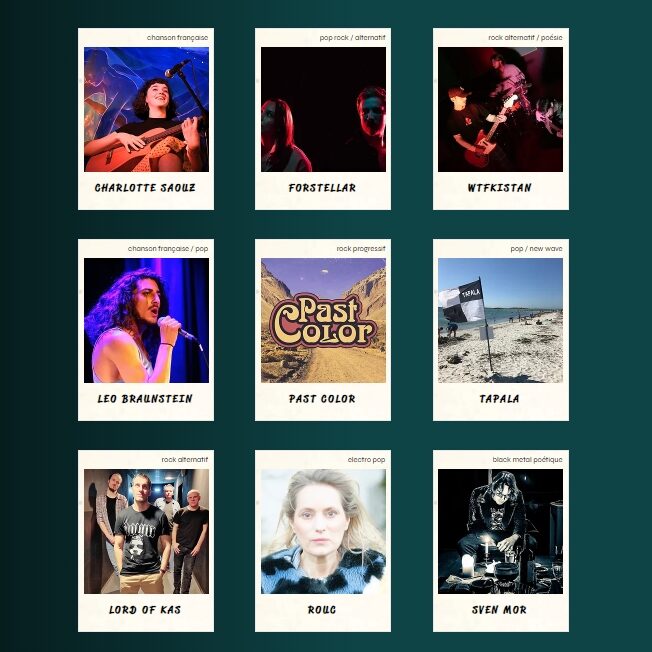Screen dimensions: 652x652
Task: Open the Past Color card
Action: tap(323, 321)
